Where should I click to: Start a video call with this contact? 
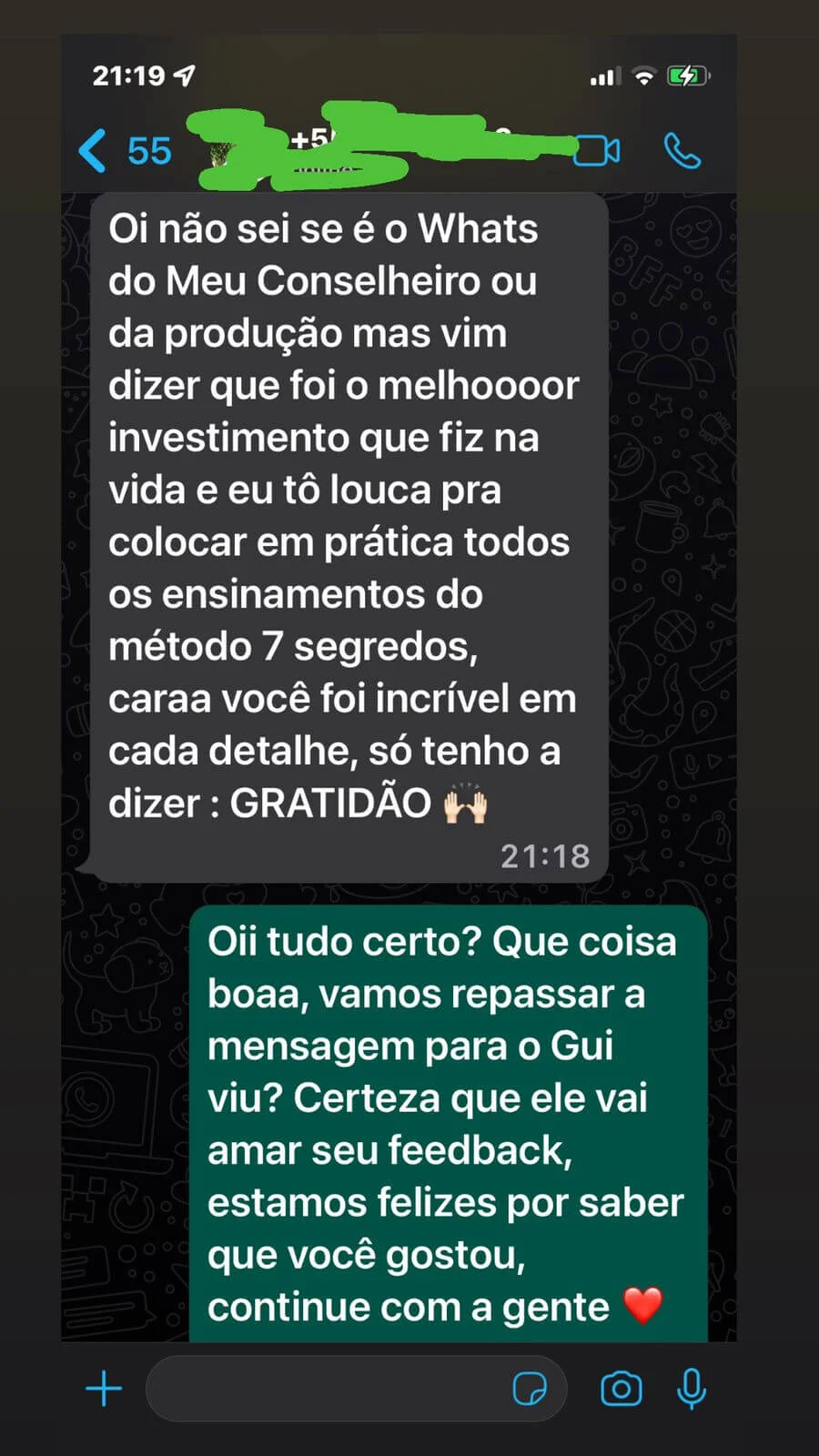point(597,151)
